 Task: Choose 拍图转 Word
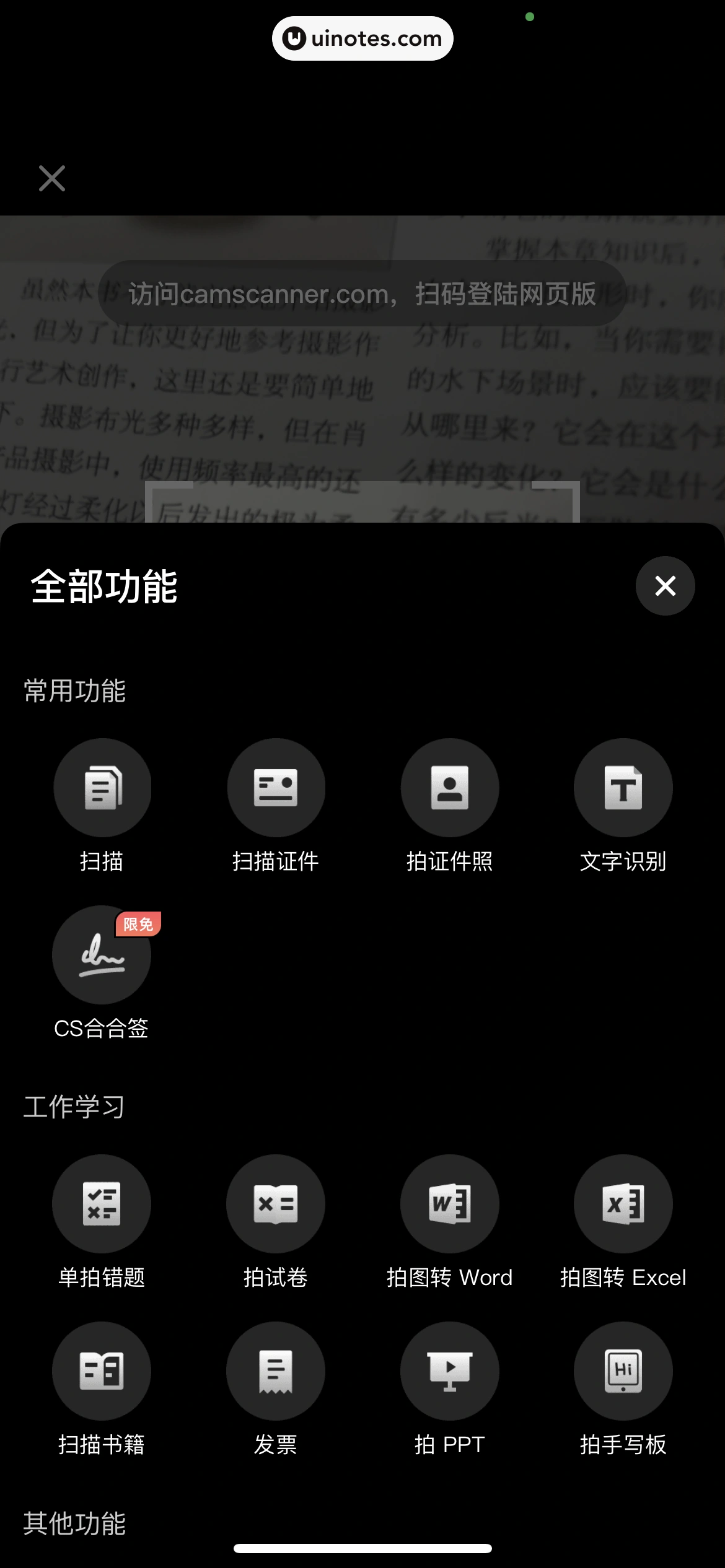[x=449, y=1204]
